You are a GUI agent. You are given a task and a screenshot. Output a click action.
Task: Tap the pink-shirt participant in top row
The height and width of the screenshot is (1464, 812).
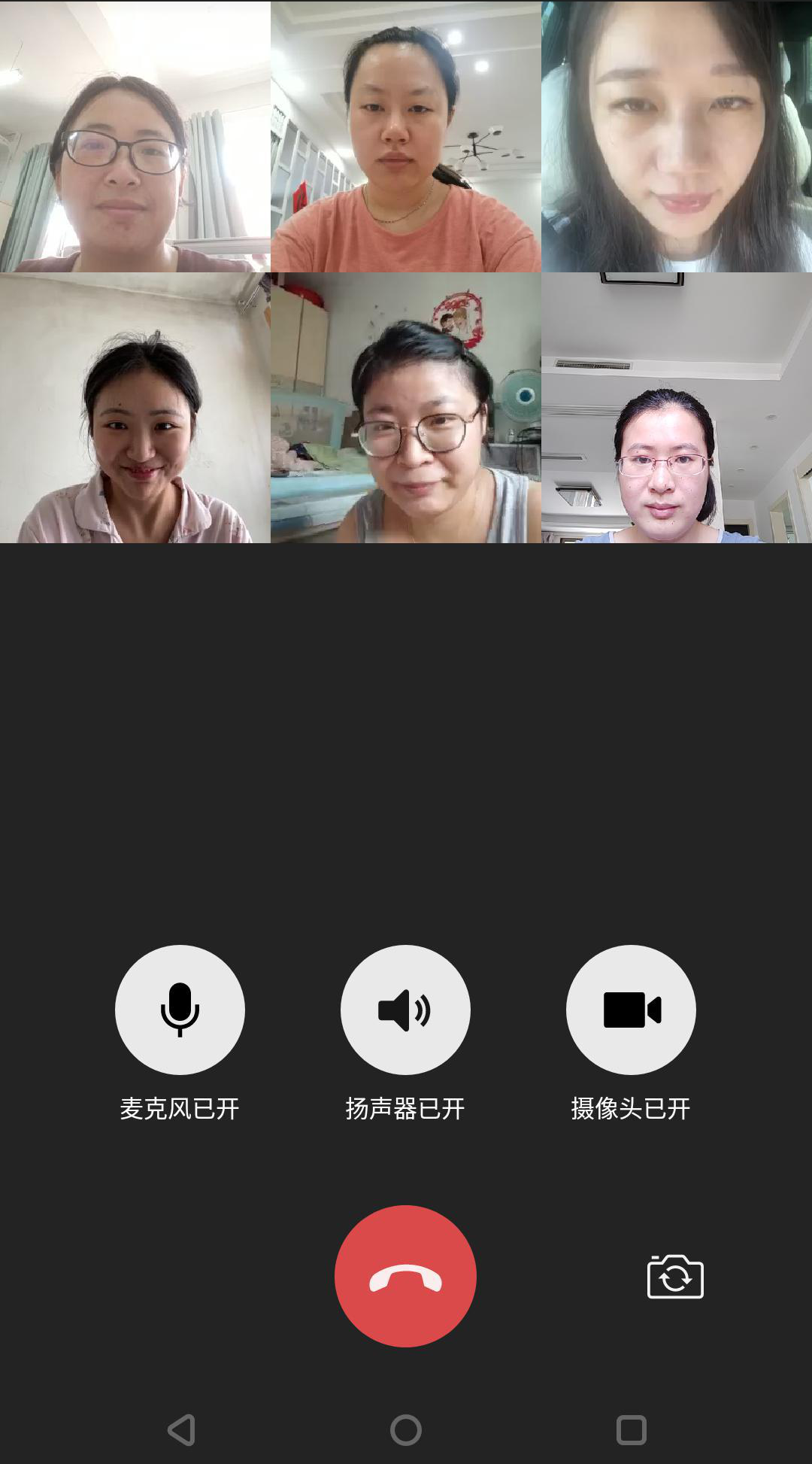(x=405, y=135)
